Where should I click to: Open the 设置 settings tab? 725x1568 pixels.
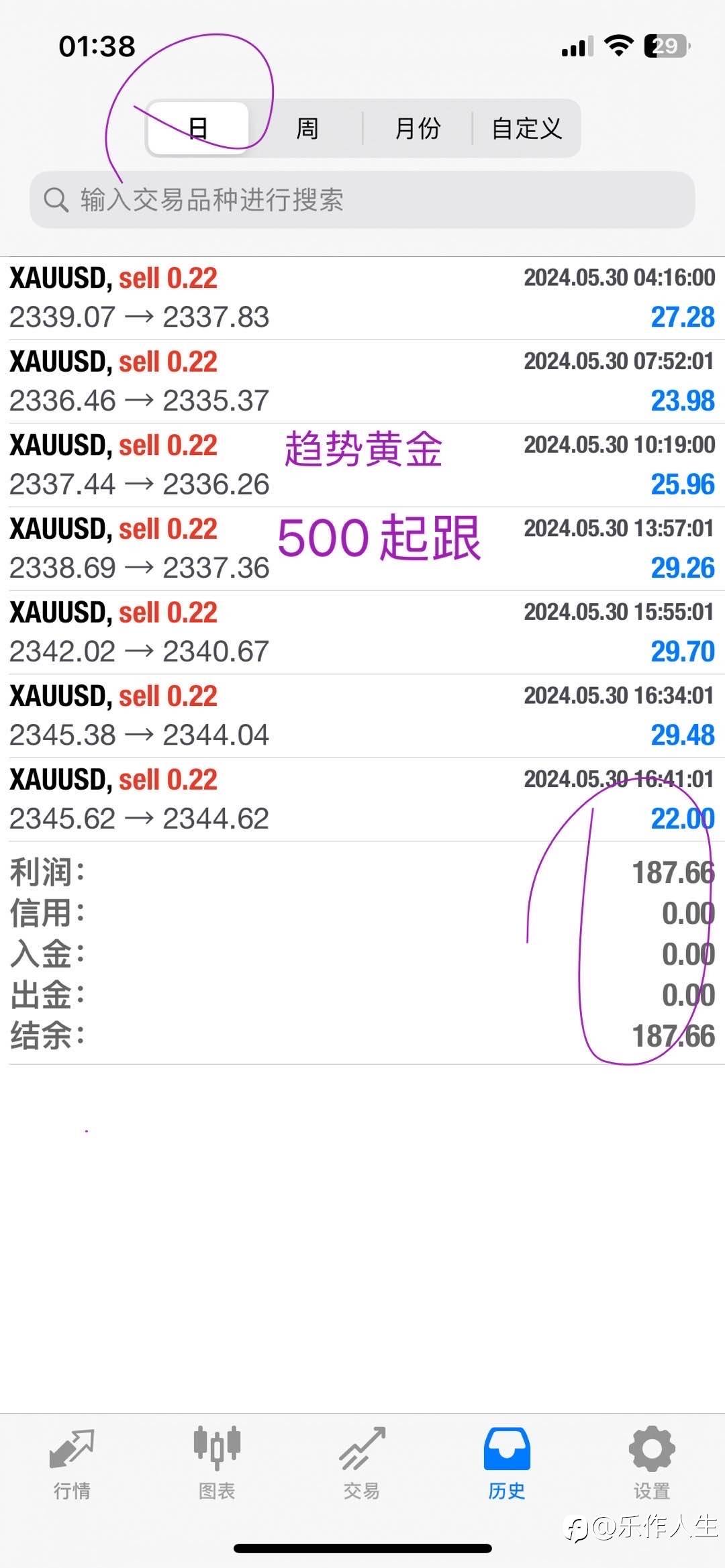click(x=652, y=1464)
